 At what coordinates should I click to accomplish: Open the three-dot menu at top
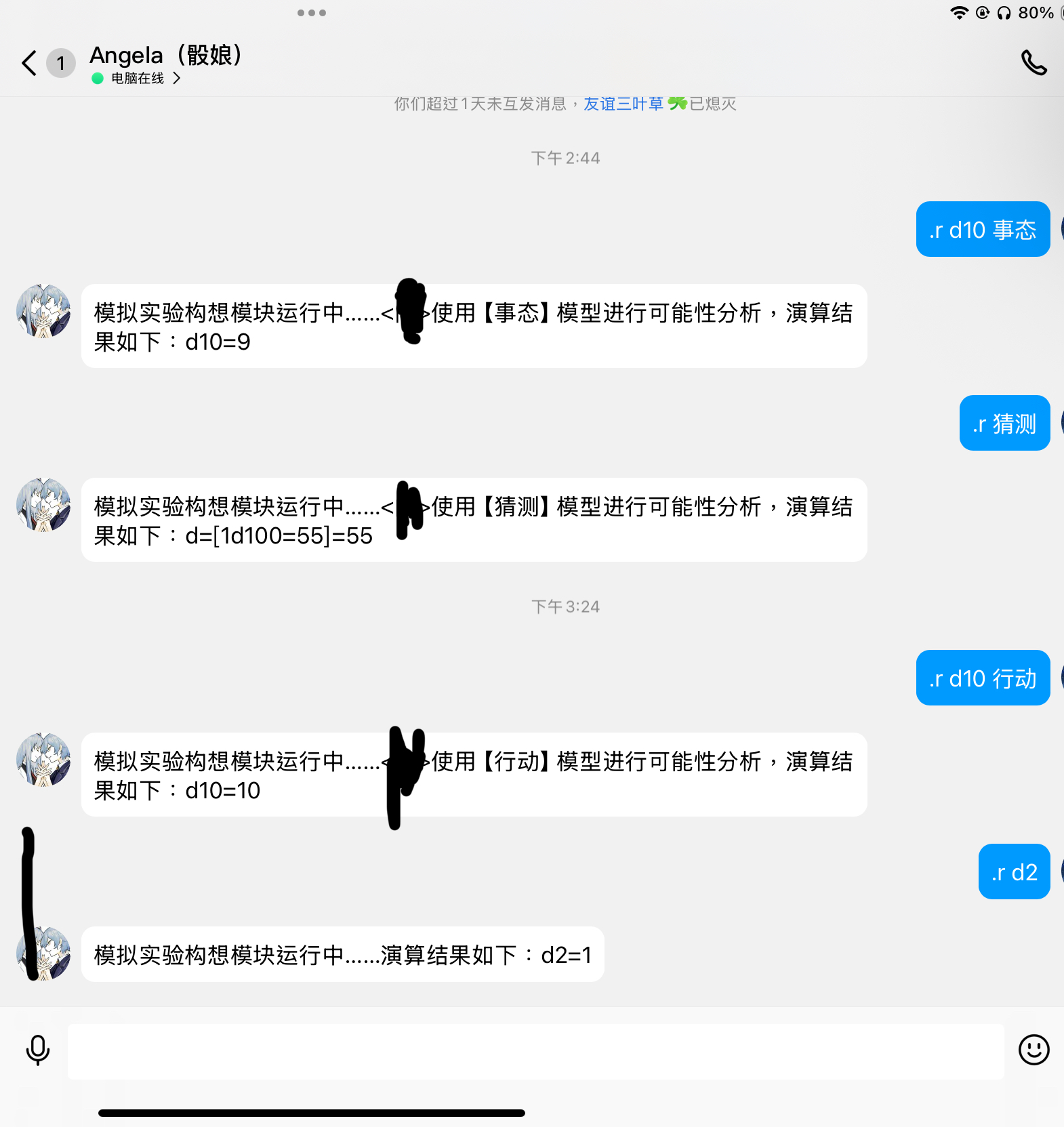click(312, 13)
